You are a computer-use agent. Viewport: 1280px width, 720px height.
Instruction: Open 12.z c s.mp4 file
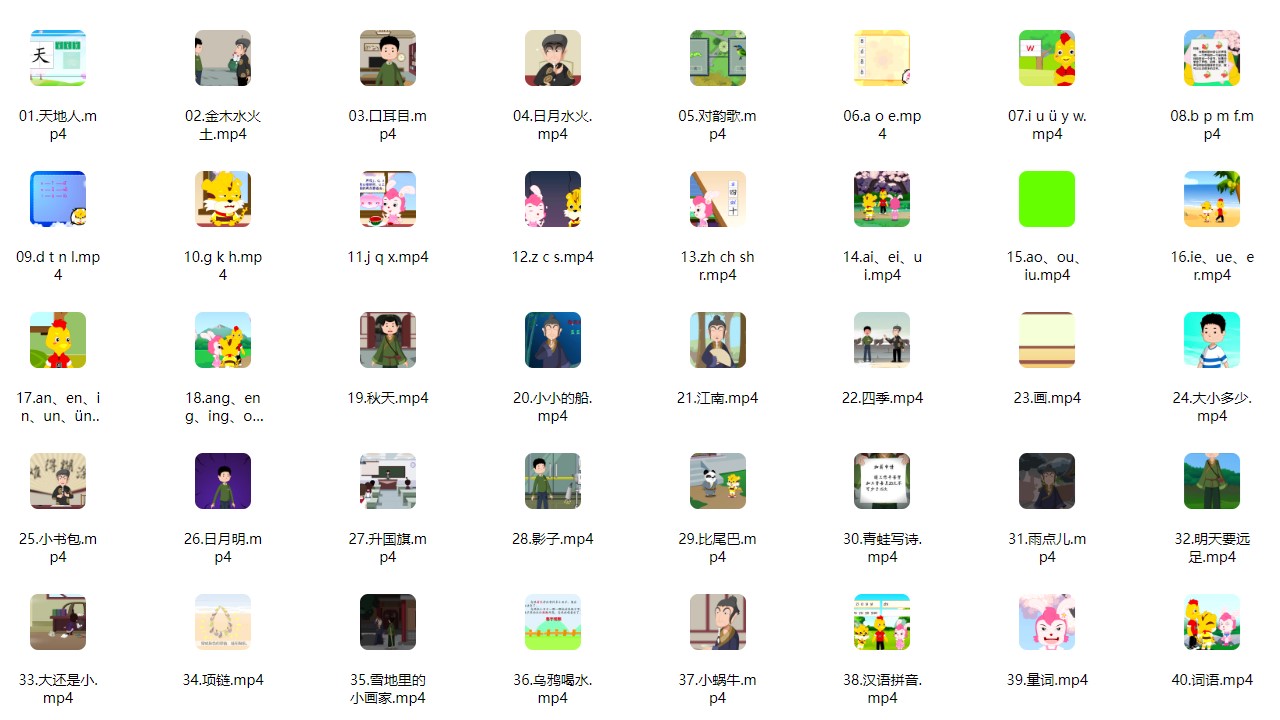pyautogui.click(x=553, y=199)
